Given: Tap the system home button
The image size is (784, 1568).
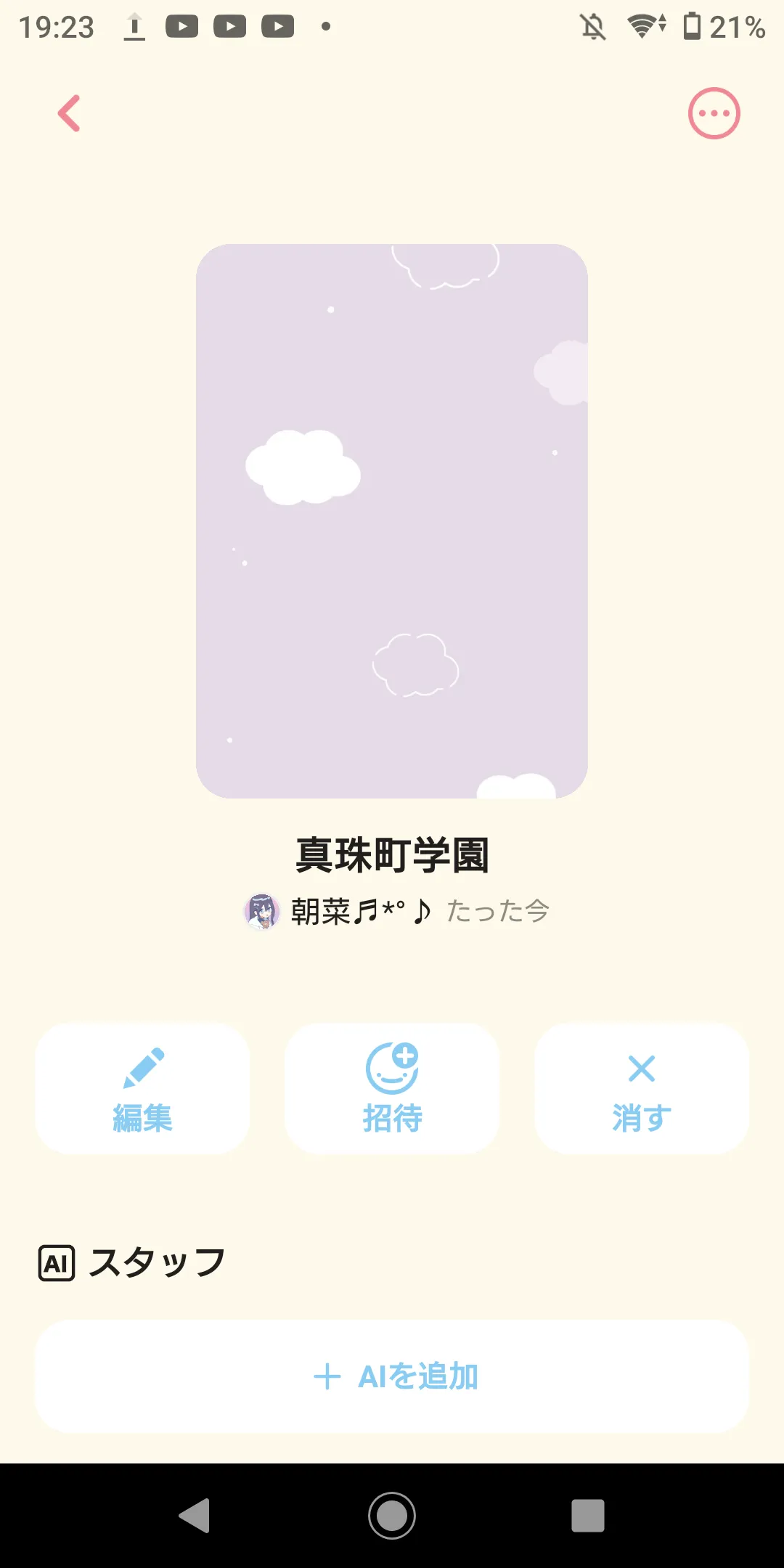Looking at the screenshot, I should click(392, 1516).
